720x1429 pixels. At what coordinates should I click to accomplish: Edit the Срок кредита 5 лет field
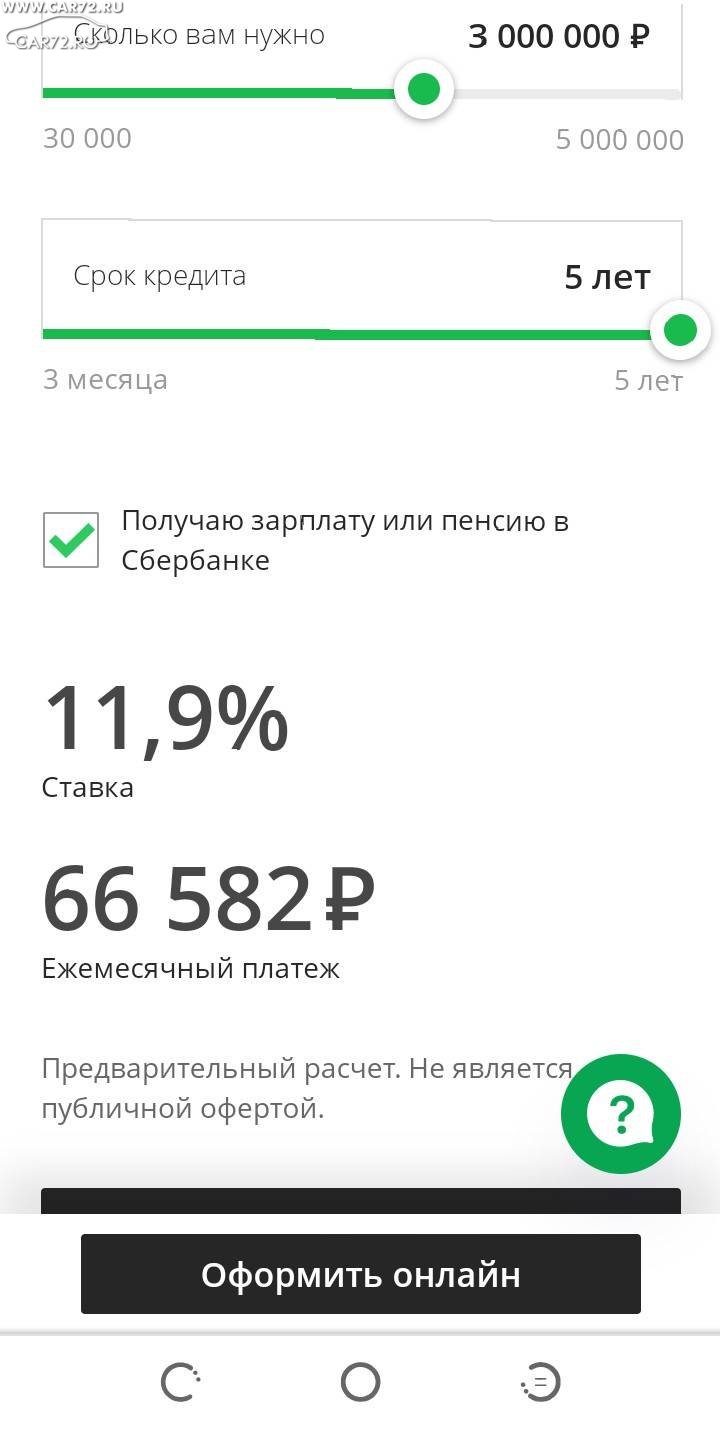click(606, 277)
